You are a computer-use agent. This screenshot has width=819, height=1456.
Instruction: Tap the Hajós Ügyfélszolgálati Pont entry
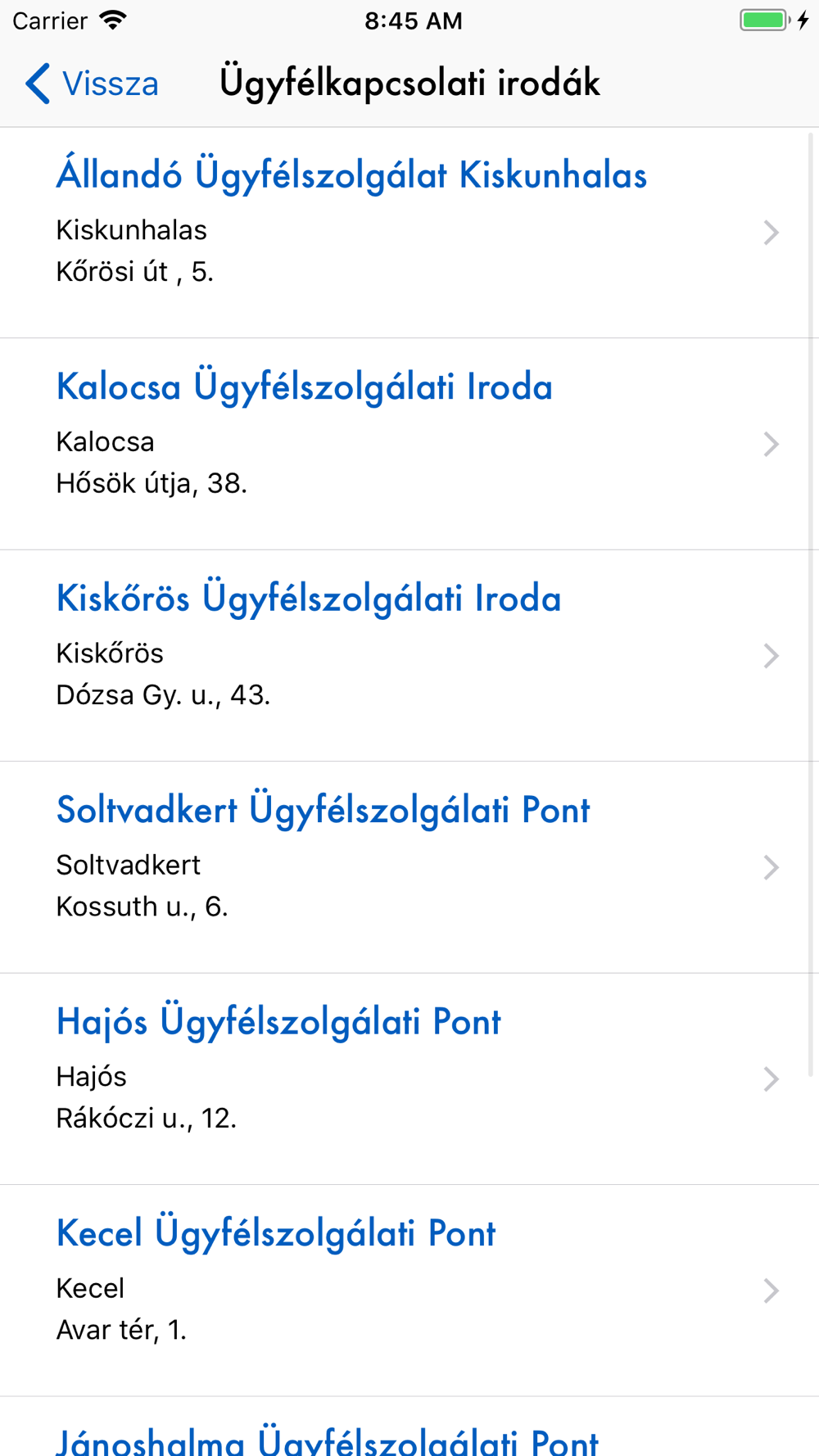pyautogui.click(x=409, y=1079)
